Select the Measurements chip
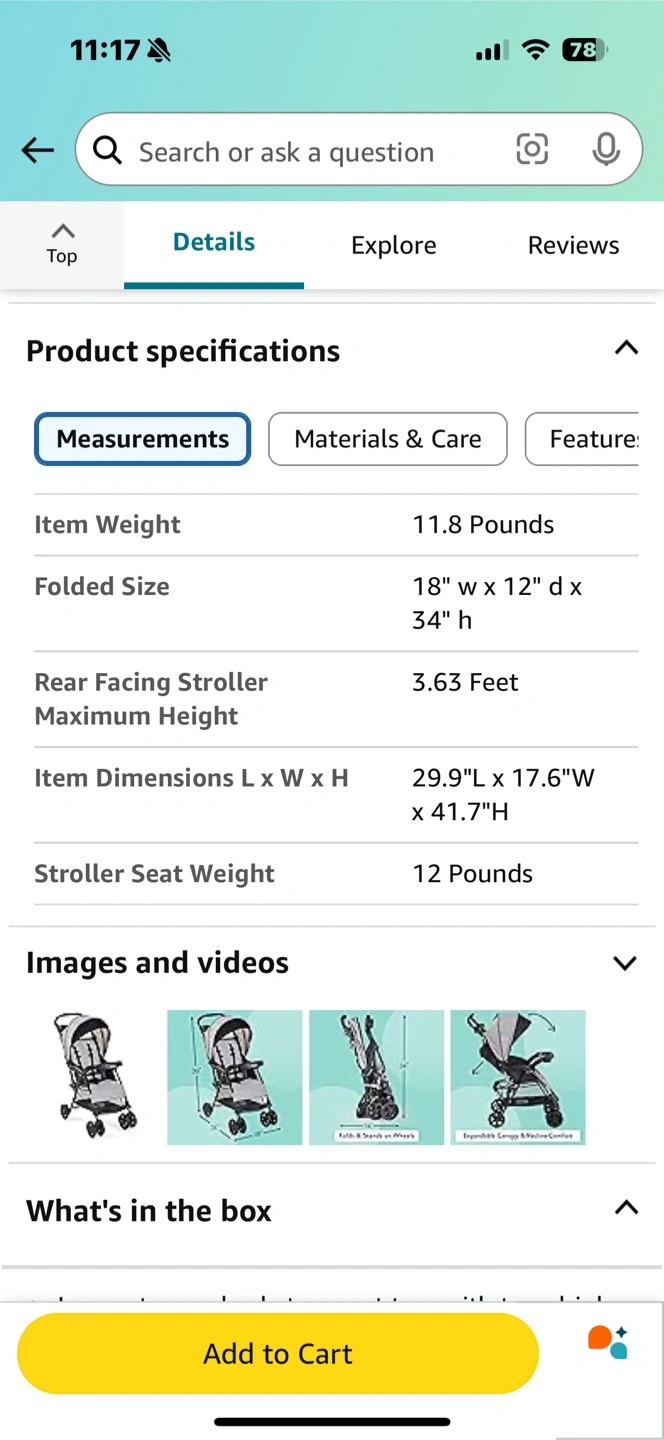The width and height of the screenshot is (664, 1440). pyautogui.click(x=143, y=439)
